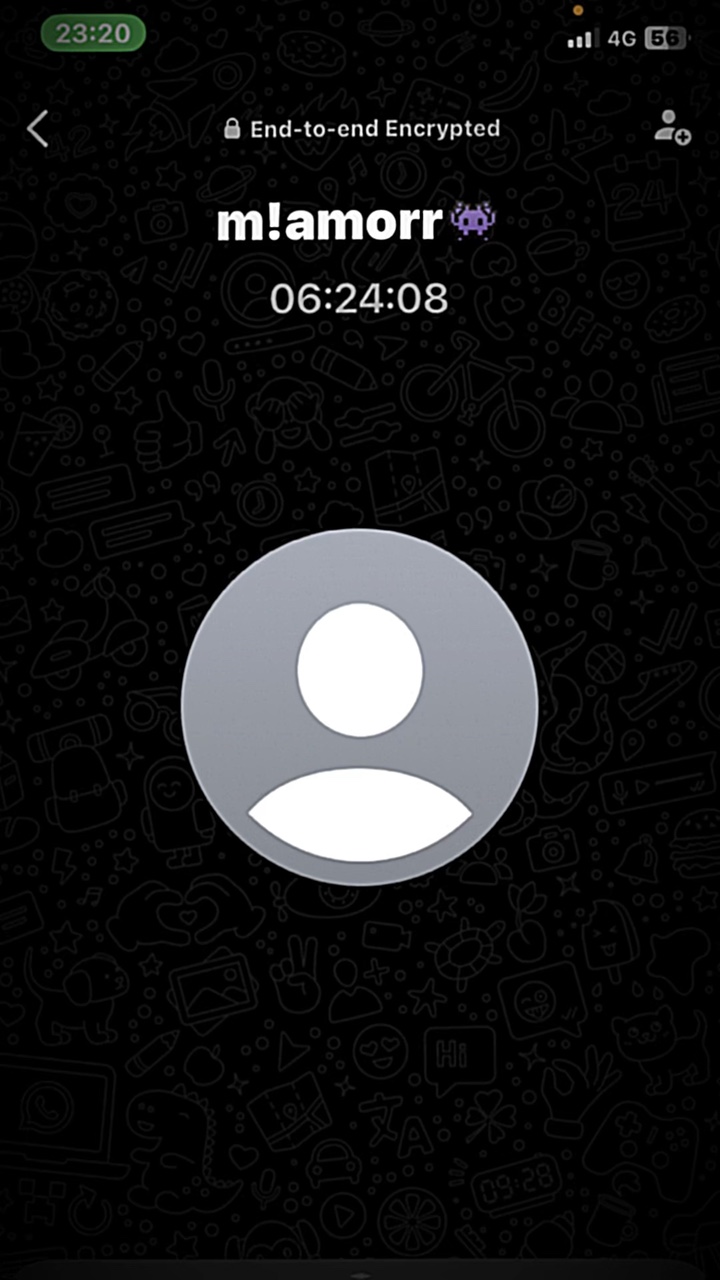Expand the call controls sheet handle

pos(360,1275)
